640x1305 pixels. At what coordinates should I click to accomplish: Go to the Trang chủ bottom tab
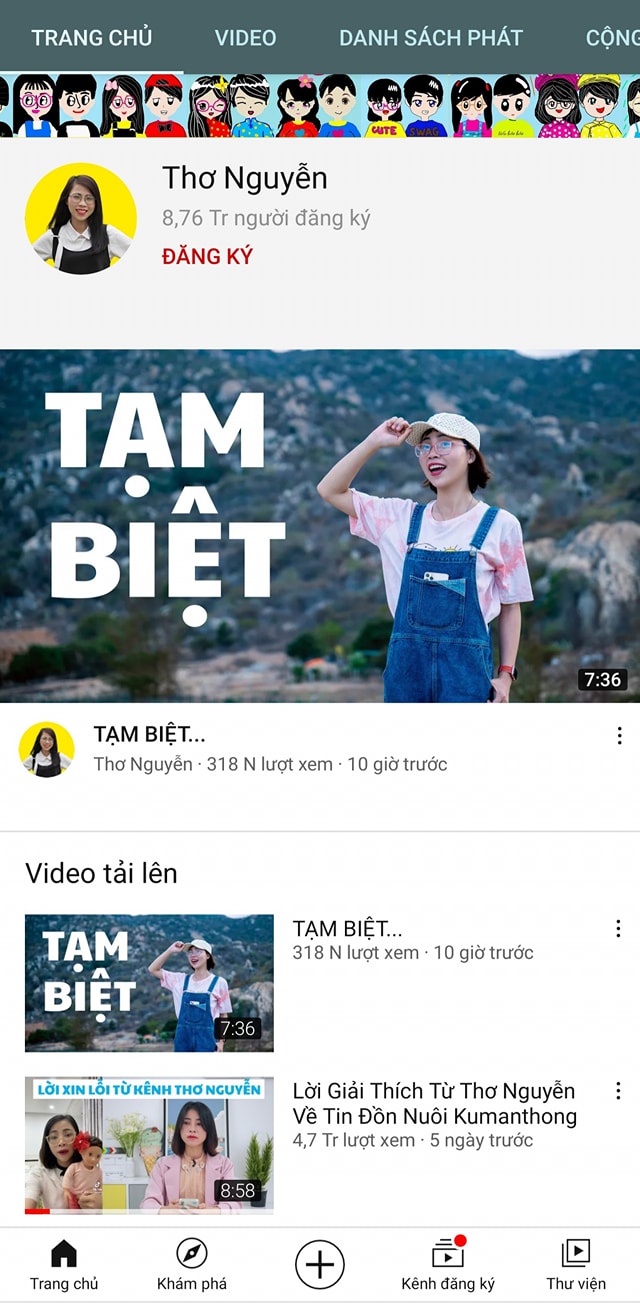(x=64, y=1264)
